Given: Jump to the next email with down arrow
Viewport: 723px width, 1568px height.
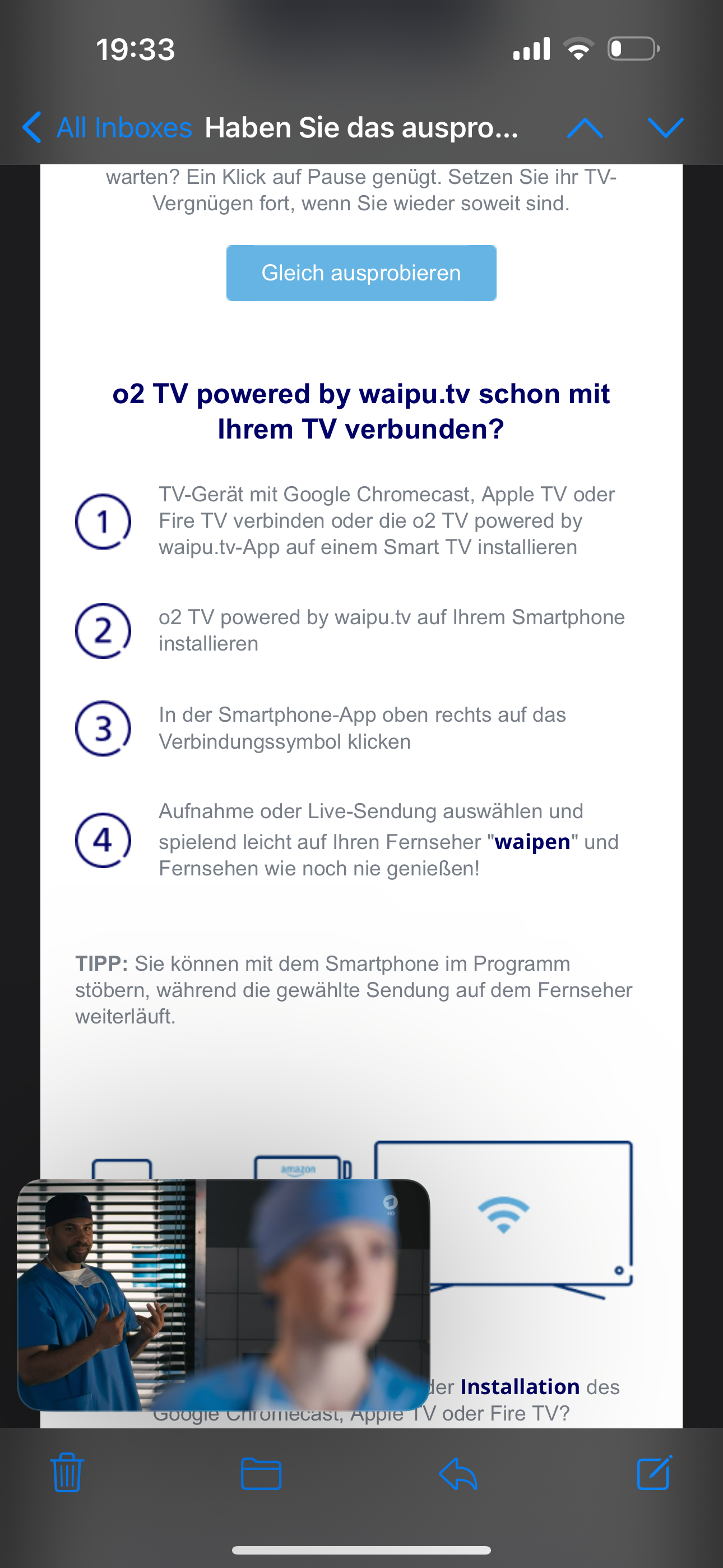Looking at the screenshot, I should click(x=665, y=128).
